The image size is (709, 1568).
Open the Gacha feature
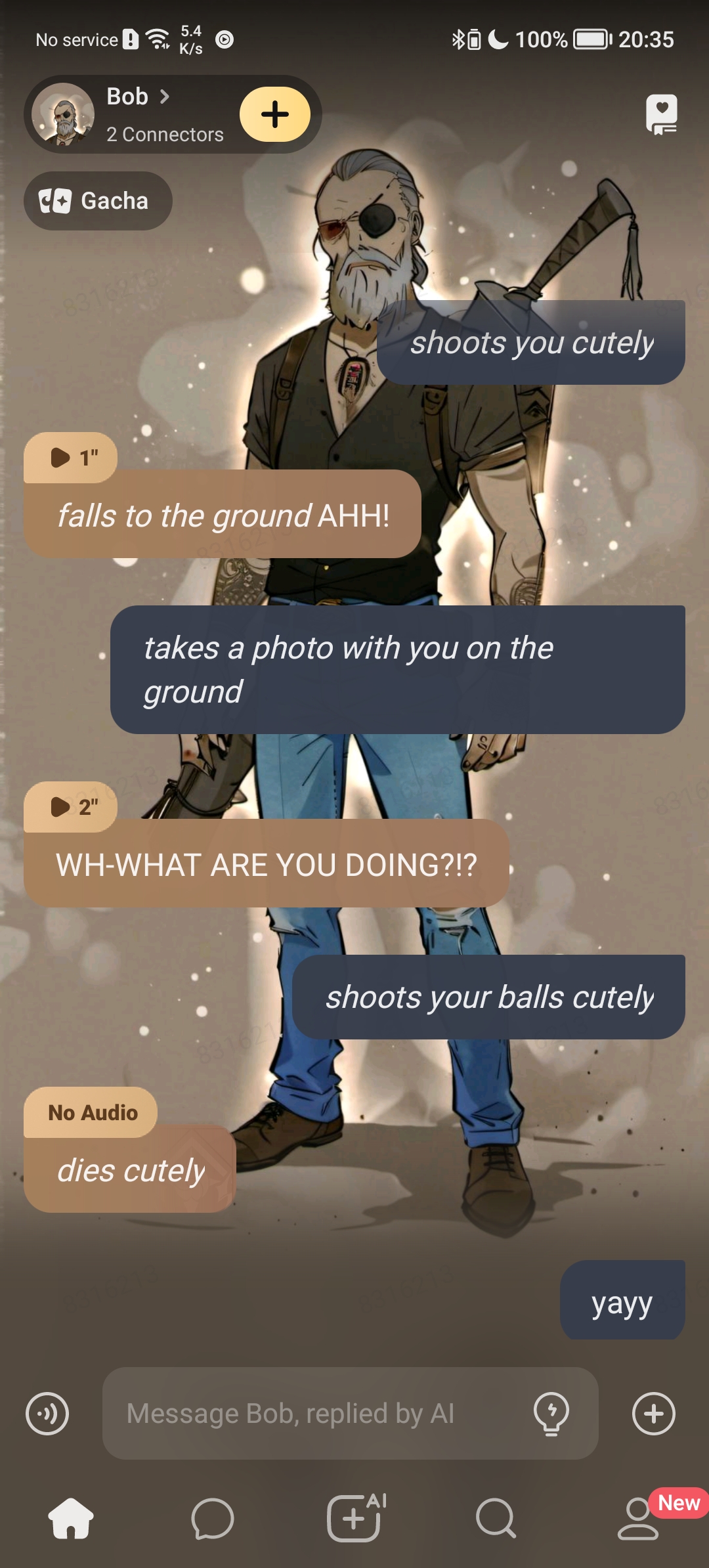(x=98, y=201)
